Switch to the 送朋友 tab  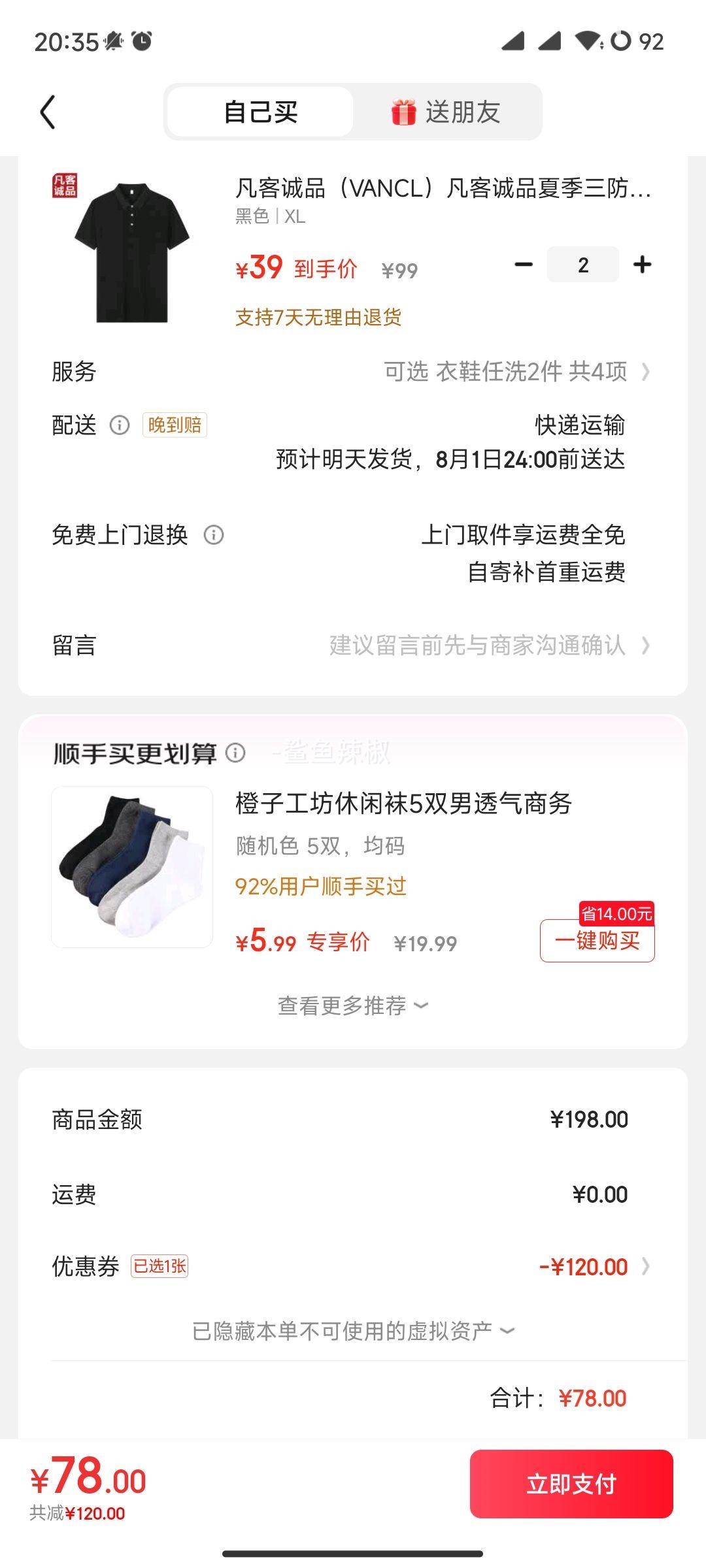point(447,112)
